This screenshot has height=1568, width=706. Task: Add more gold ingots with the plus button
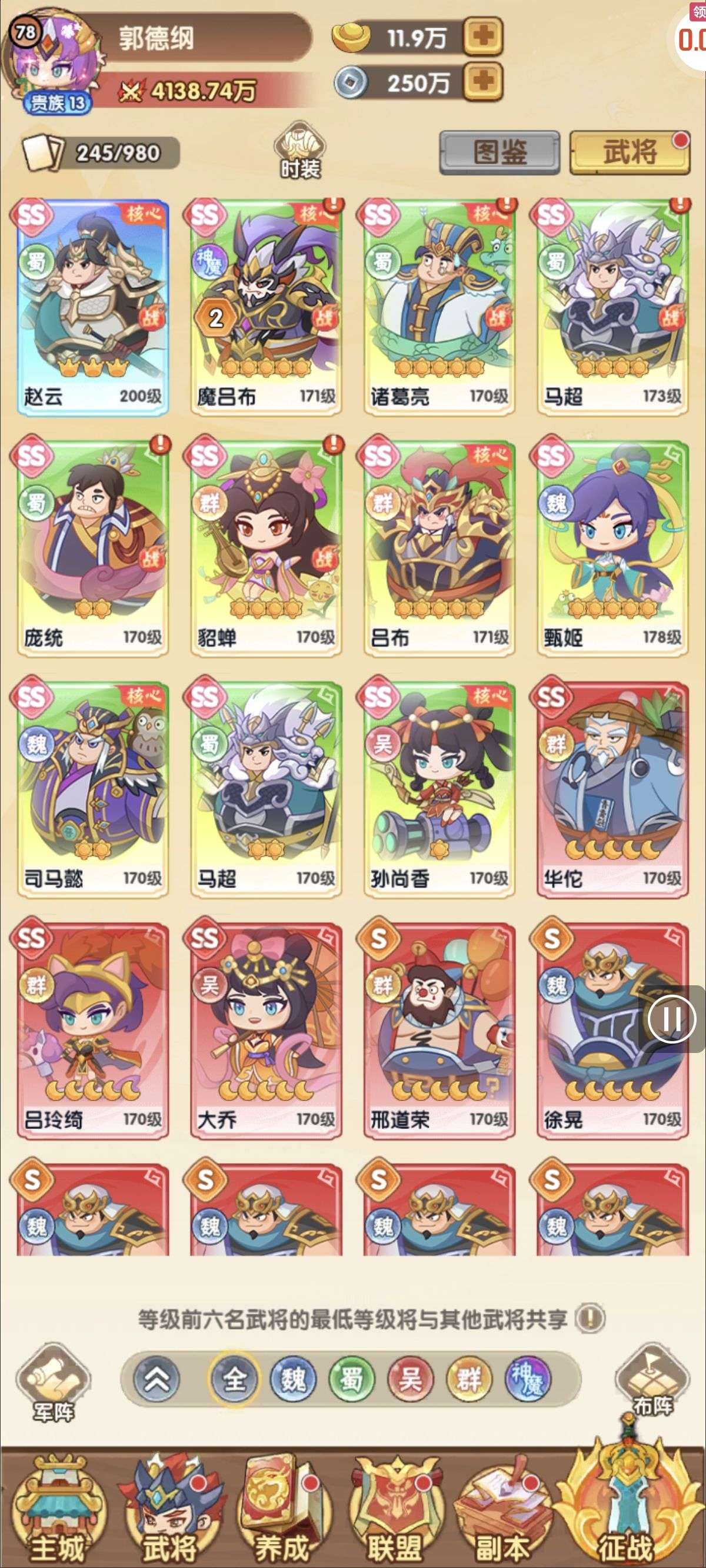point(482,37)
